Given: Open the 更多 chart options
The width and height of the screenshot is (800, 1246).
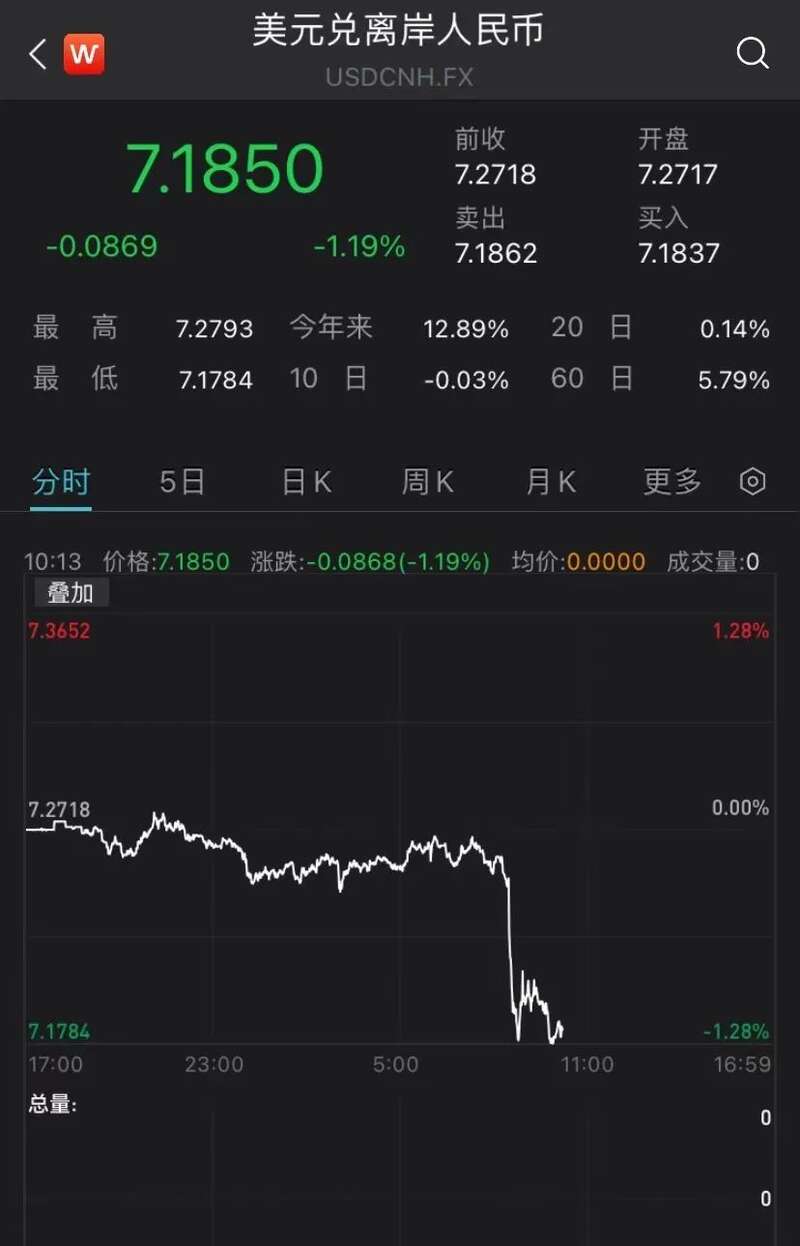Looking at the screenshot, I should (x=672, y=483).
